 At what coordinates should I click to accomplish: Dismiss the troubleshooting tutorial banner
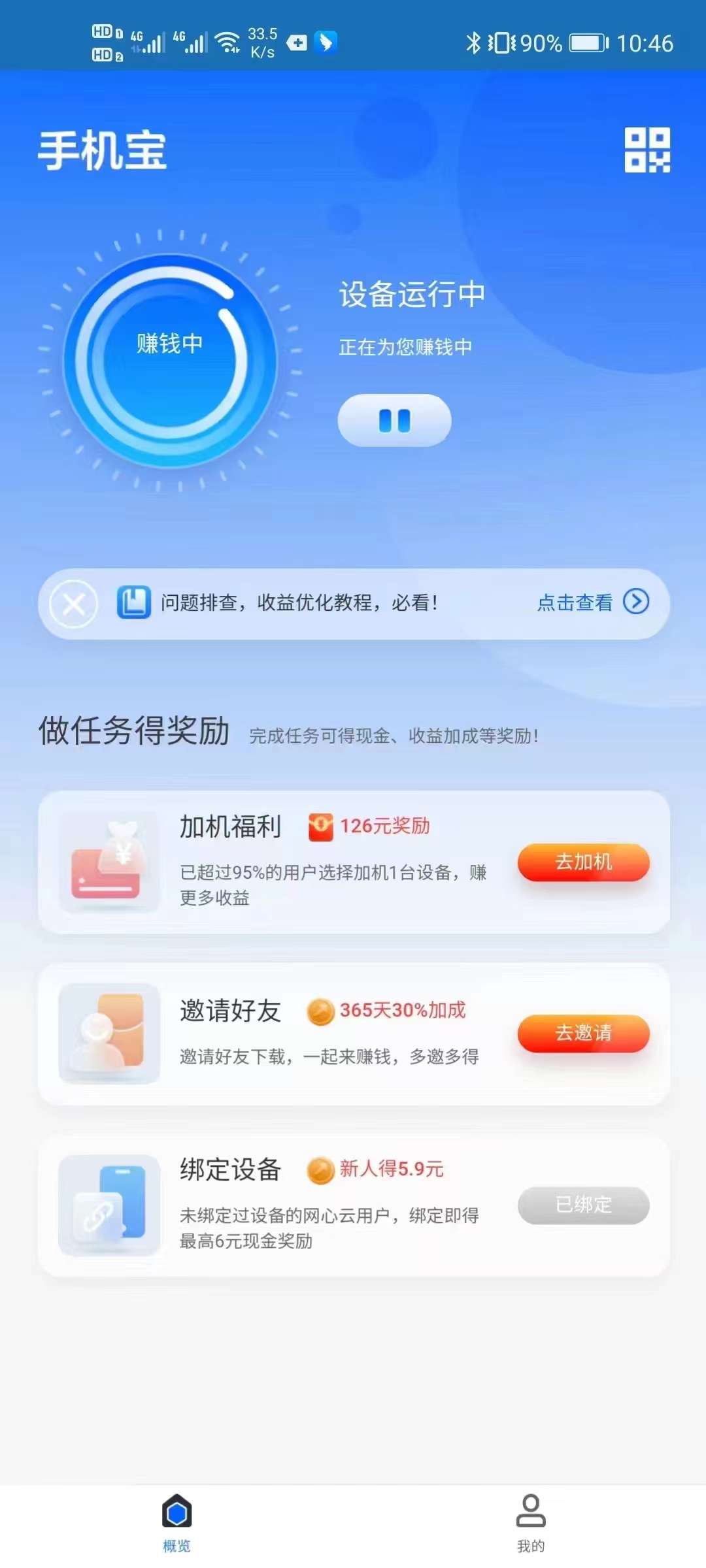[74, 604]
